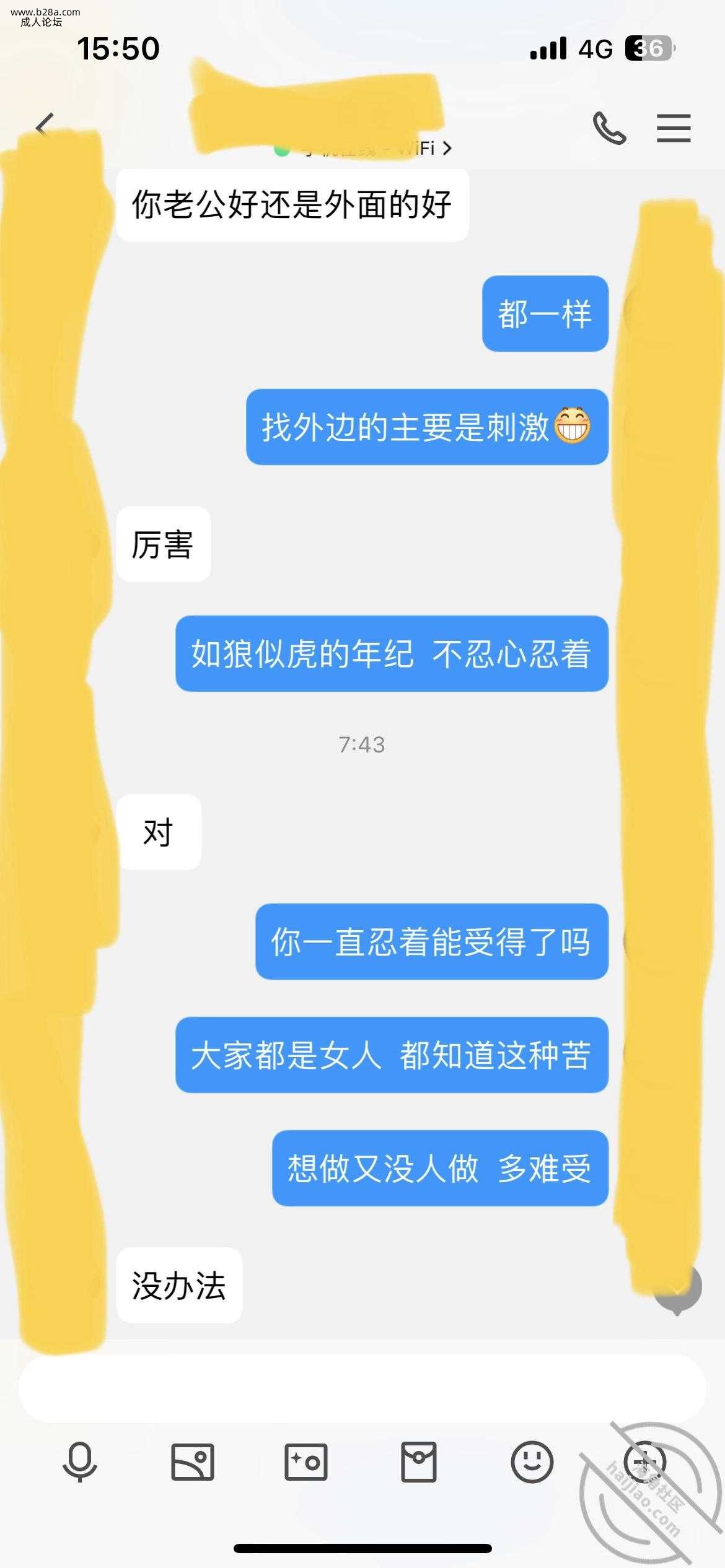Open the emoji panel
Screen dimensions: 725x1568
point(532,1462)
